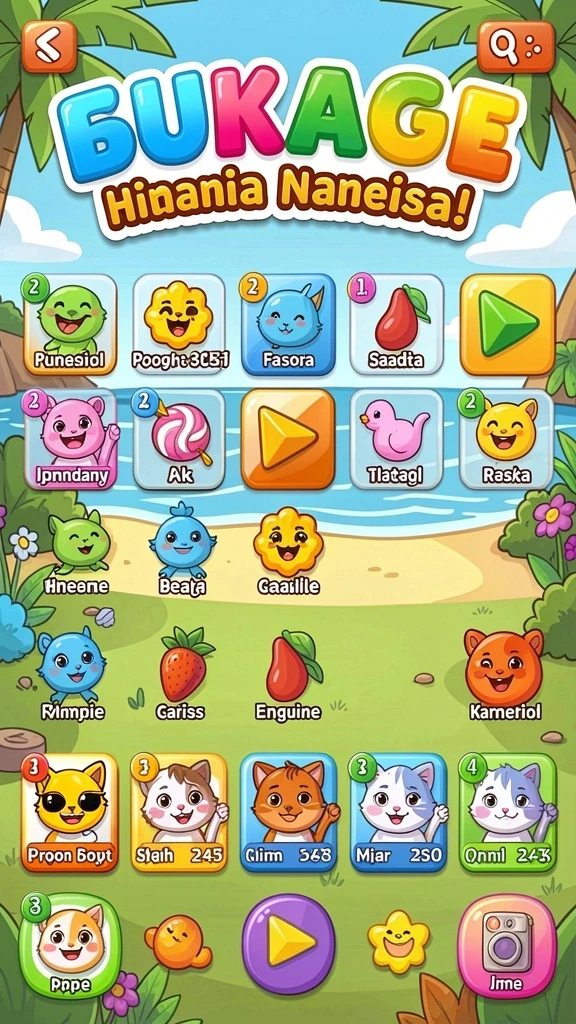Tap the orange tile with yellow play arrow
576x1024 pixels.
click(288, 439)
